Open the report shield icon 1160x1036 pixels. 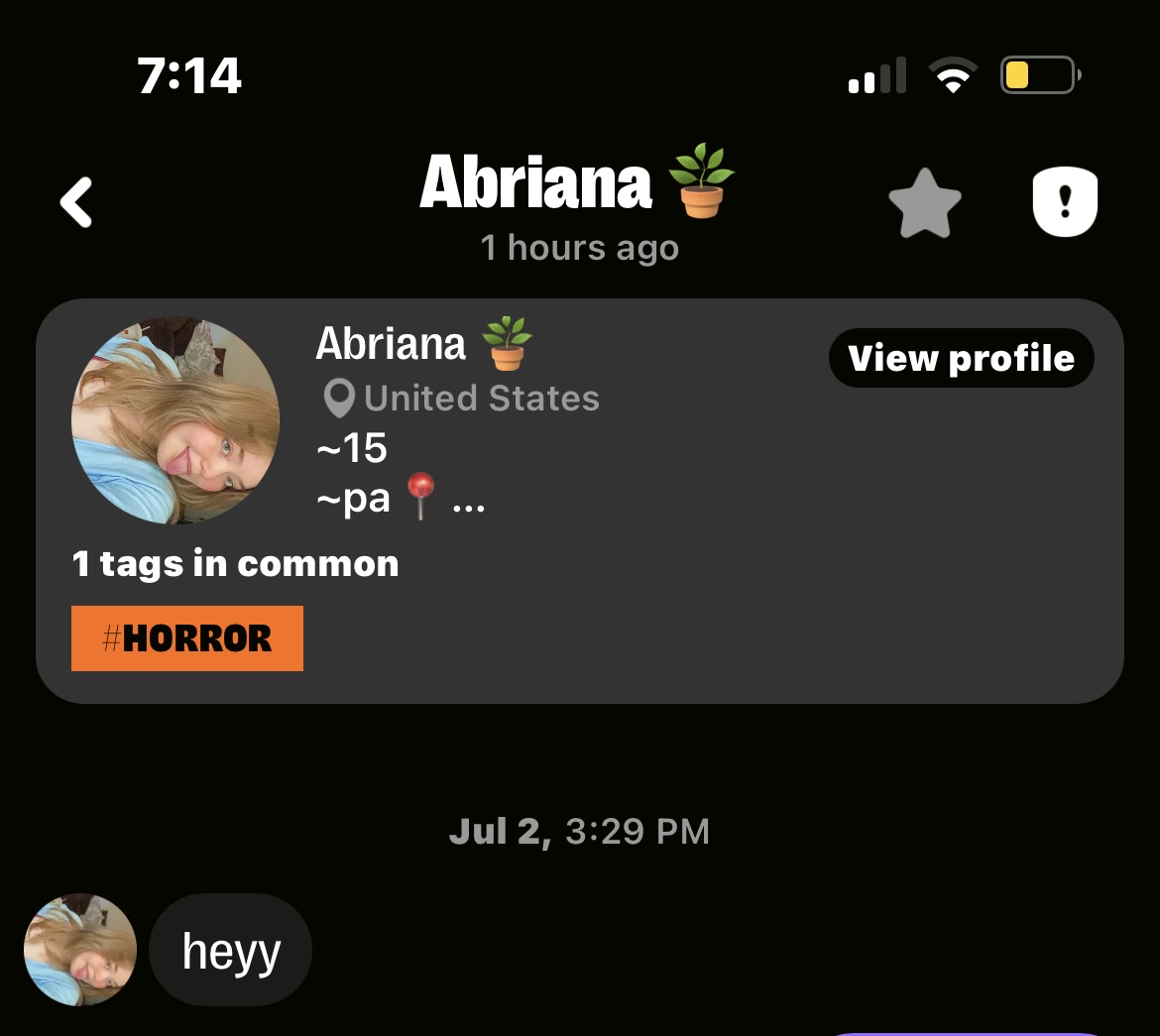(x=1065, y=202)
